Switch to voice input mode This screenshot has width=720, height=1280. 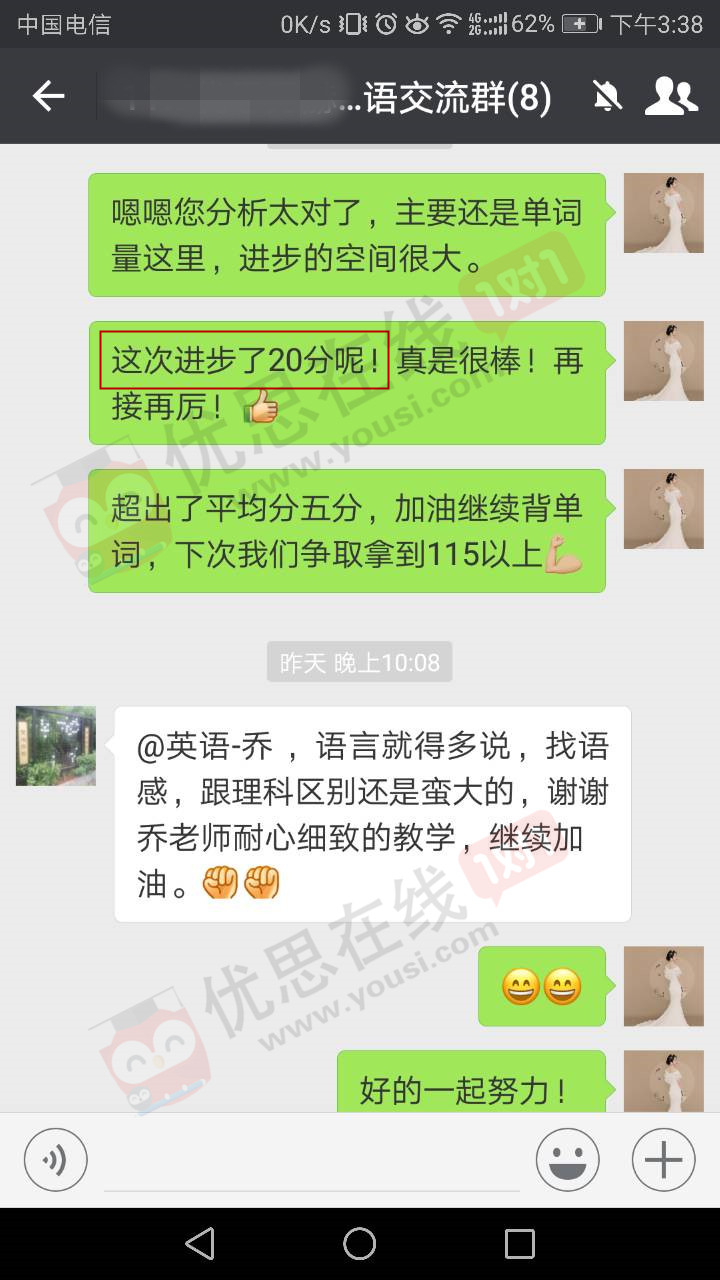pos(56,1160)
